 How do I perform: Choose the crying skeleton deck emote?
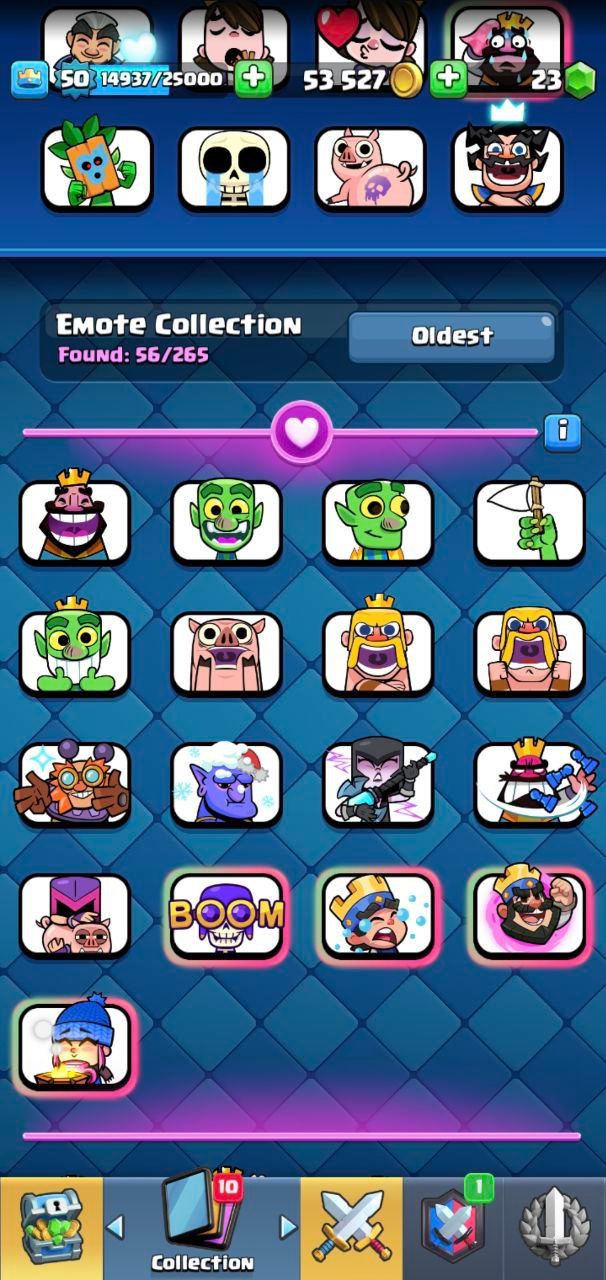click(233, 168)
